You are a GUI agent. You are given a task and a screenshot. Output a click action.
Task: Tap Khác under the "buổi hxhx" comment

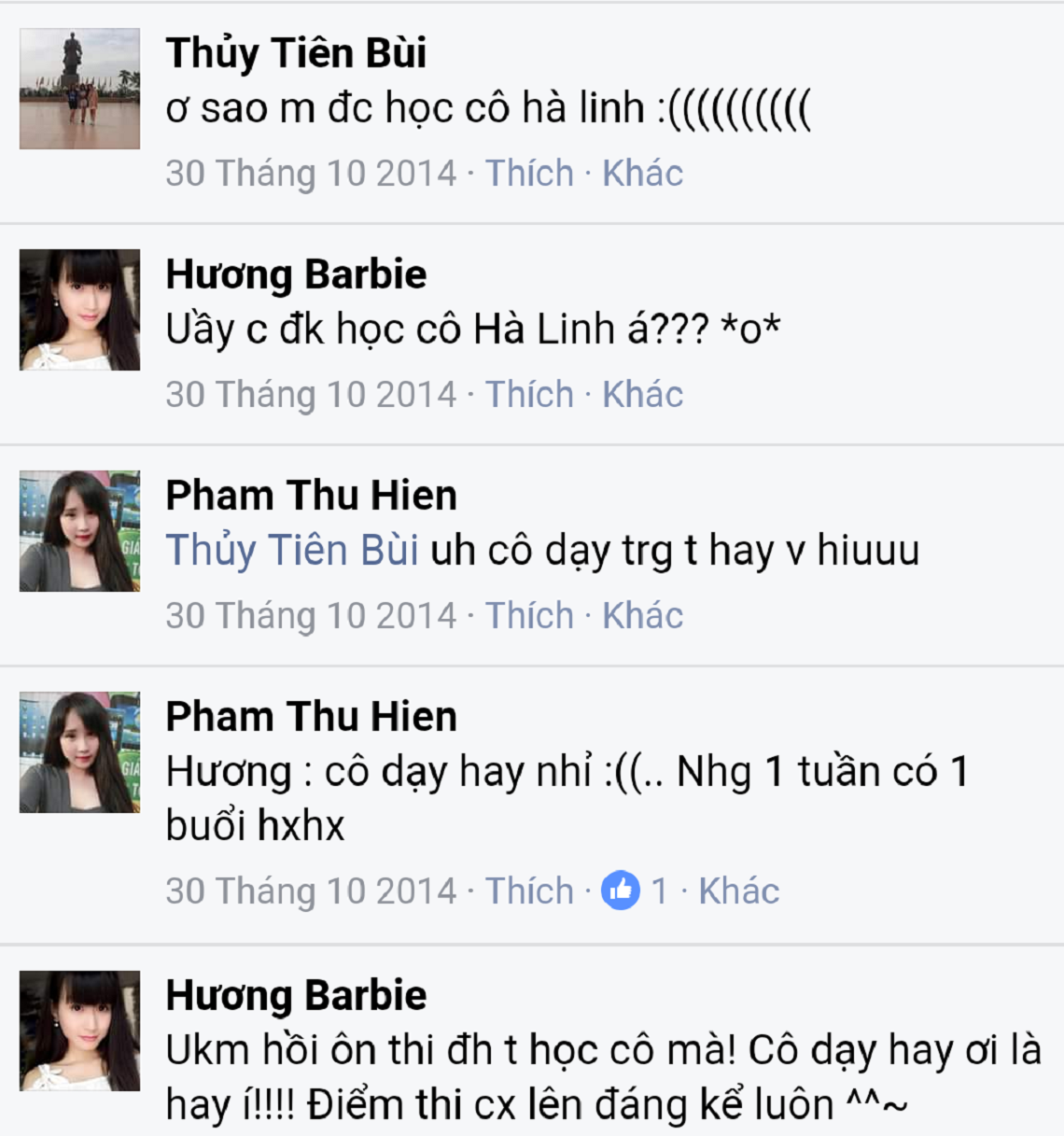tap(738, 891)
